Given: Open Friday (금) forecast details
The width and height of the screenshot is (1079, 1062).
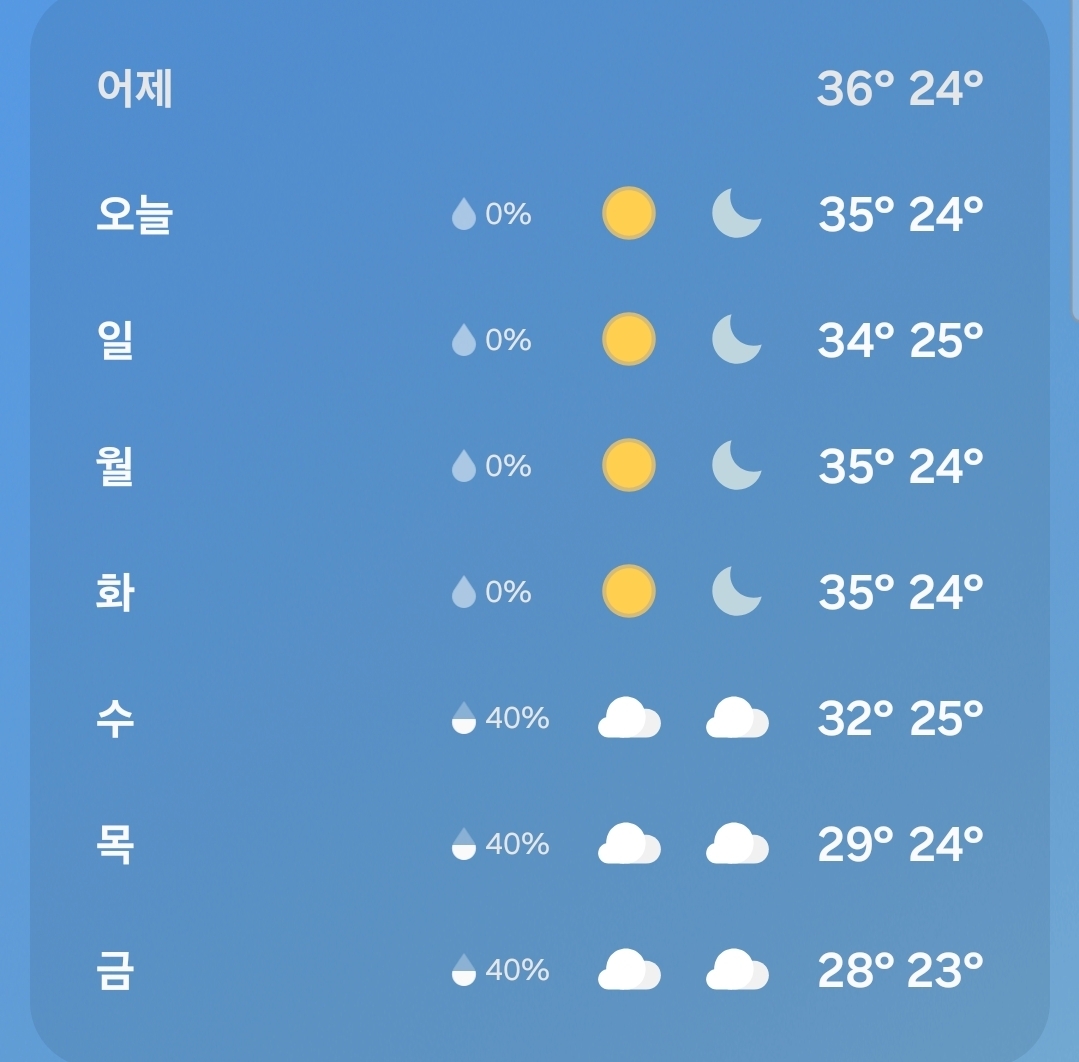Looking at the screenshot, I should click(x=540, y=969).
